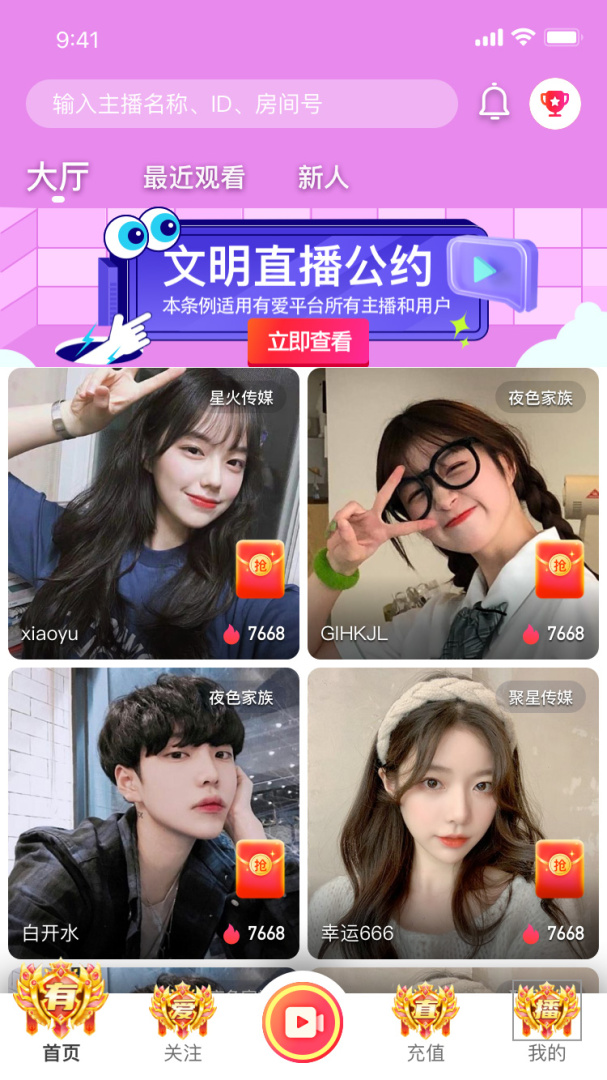This screenshot has width=607, height=1080.
Task: Claim the red packet on 幸运666's card
Action: pyautogui.click(x=560, y=868)
